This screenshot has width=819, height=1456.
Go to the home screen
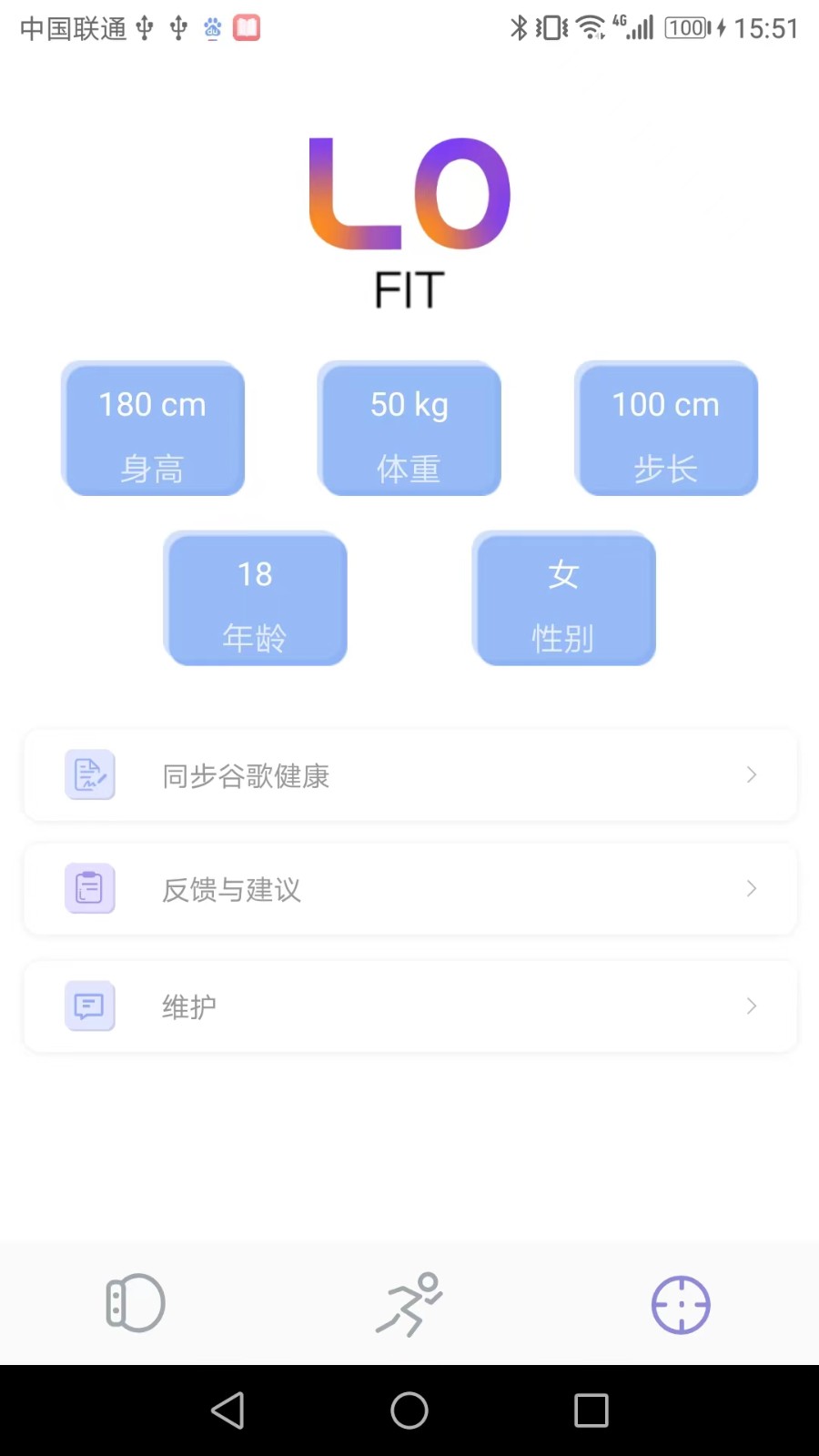click(x=409, y=1410)
